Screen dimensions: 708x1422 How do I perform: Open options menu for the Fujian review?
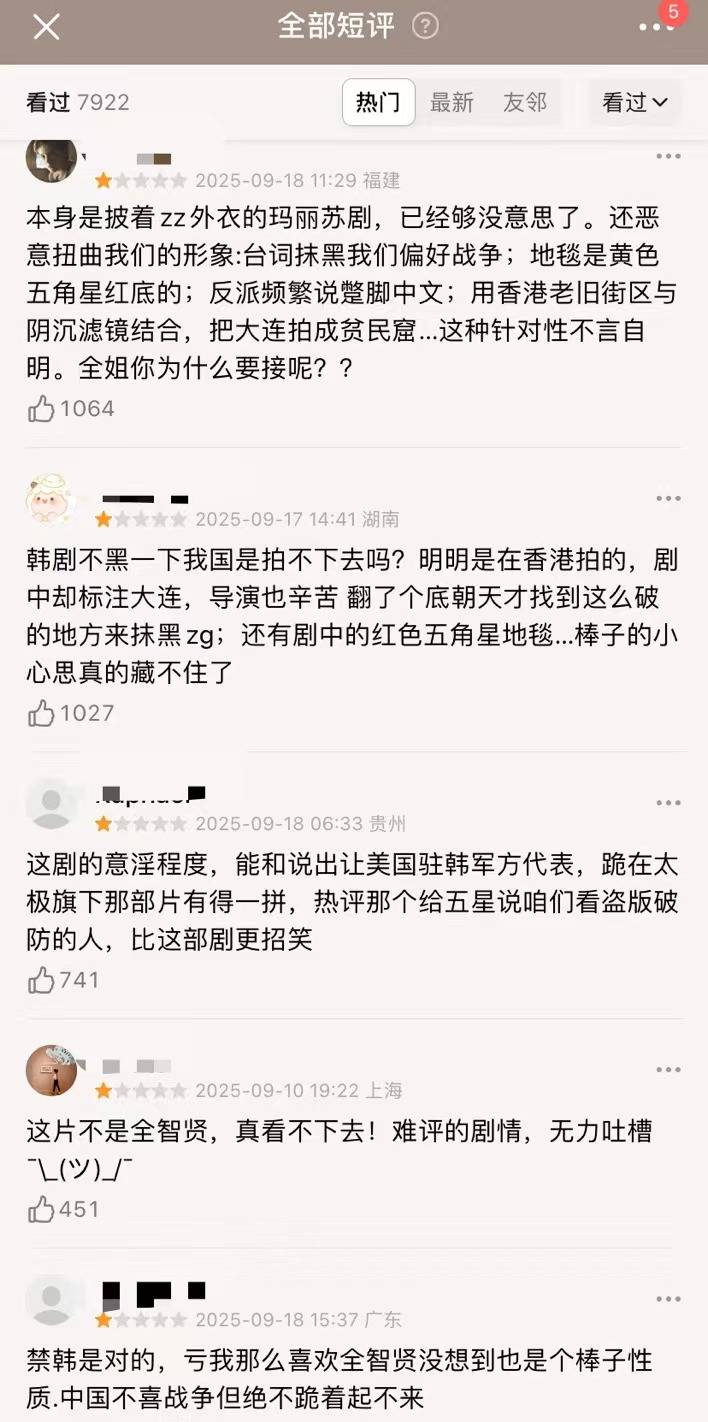coord(668,156)
